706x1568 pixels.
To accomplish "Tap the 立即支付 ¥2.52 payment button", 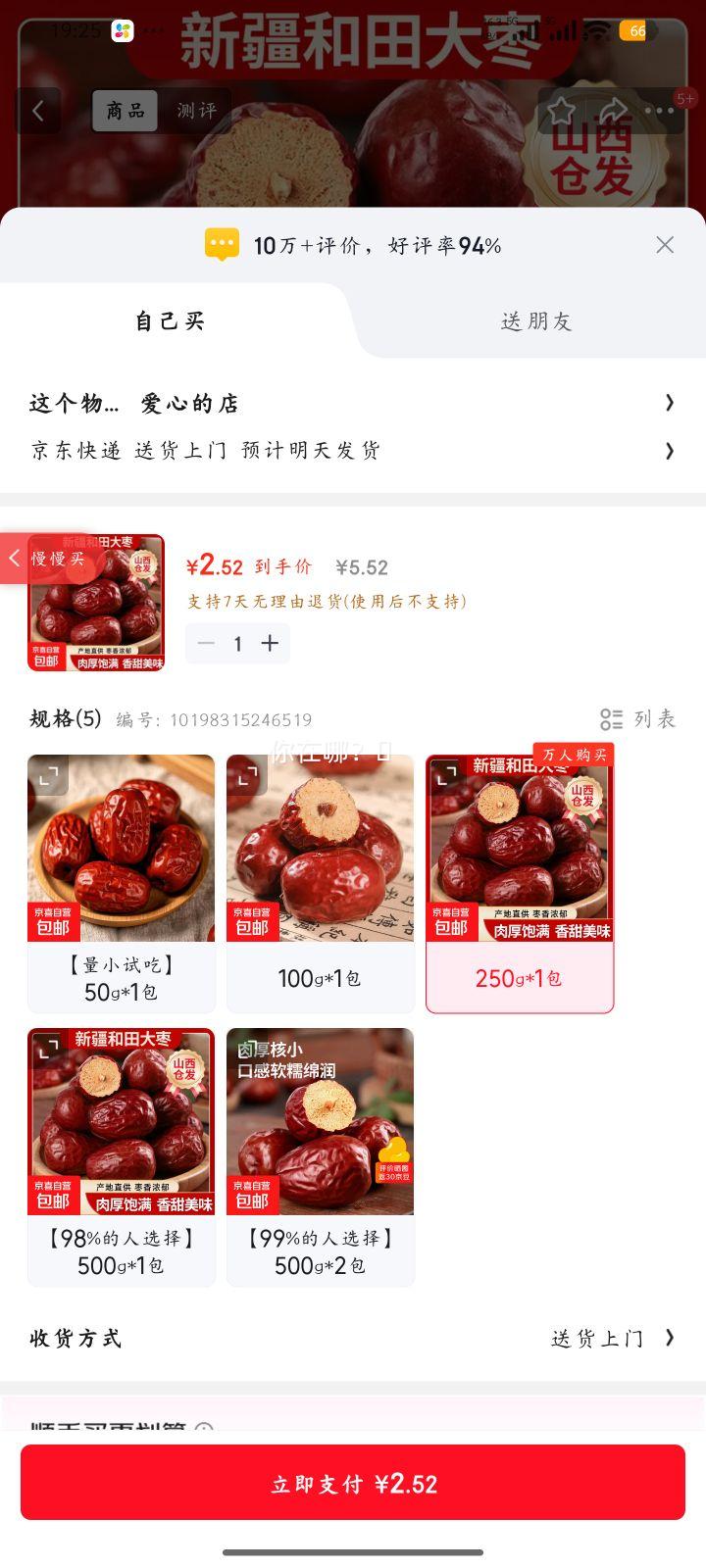I will 353,1483.
